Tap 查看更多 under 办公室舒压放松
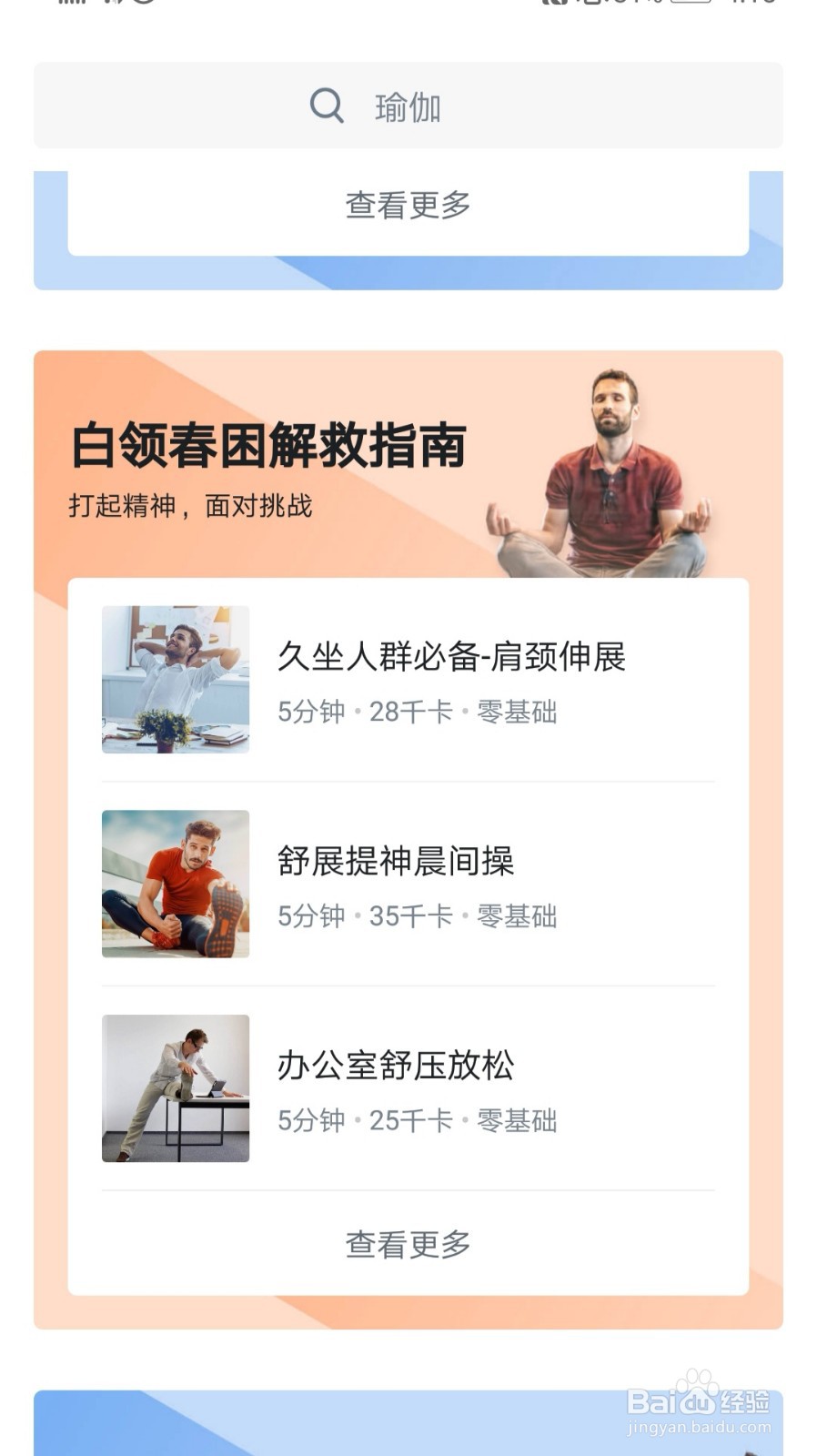 click(408, 1244)
